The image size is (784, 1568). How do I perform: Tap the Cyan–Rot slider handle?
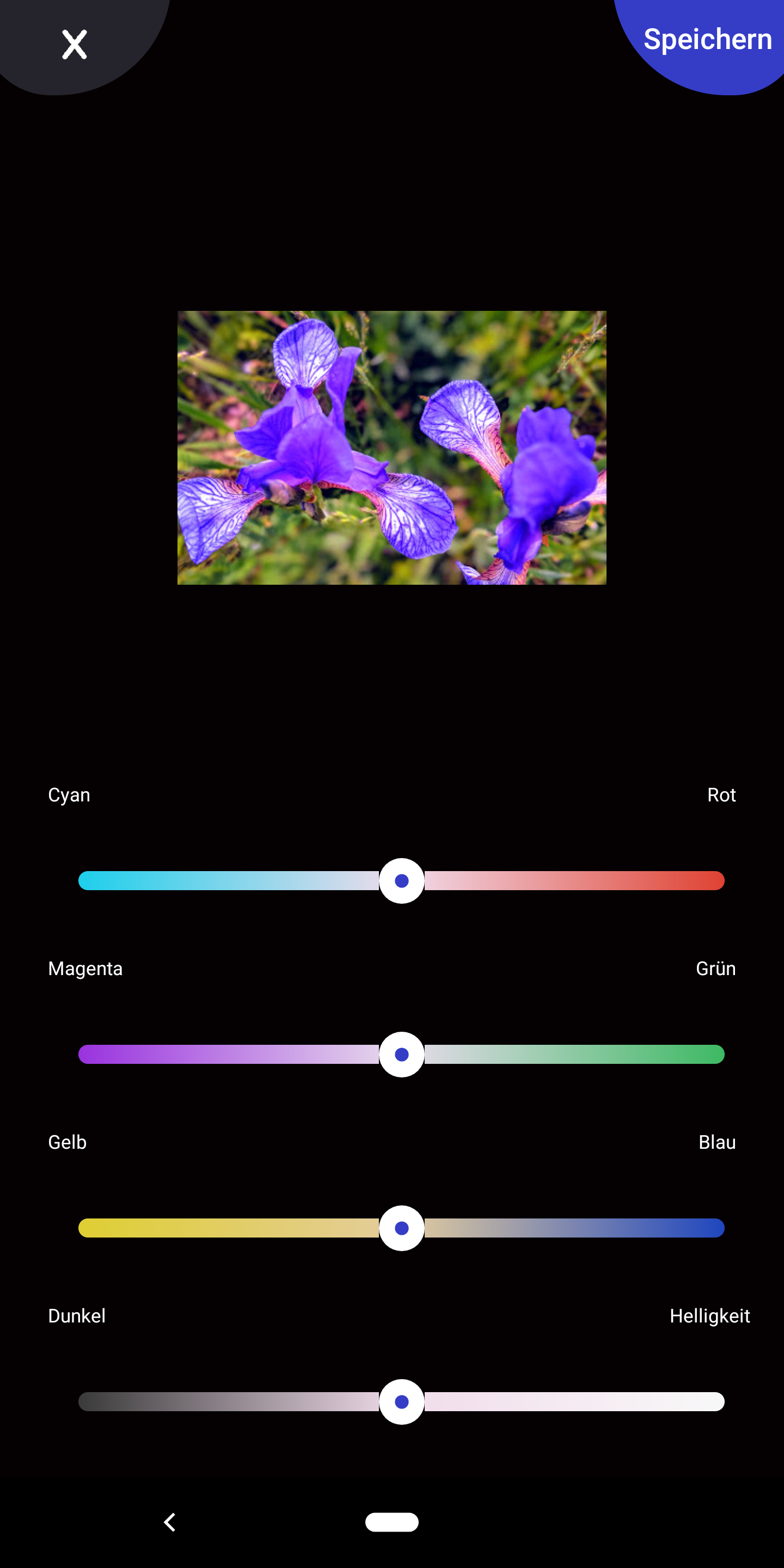coord(401,881)
